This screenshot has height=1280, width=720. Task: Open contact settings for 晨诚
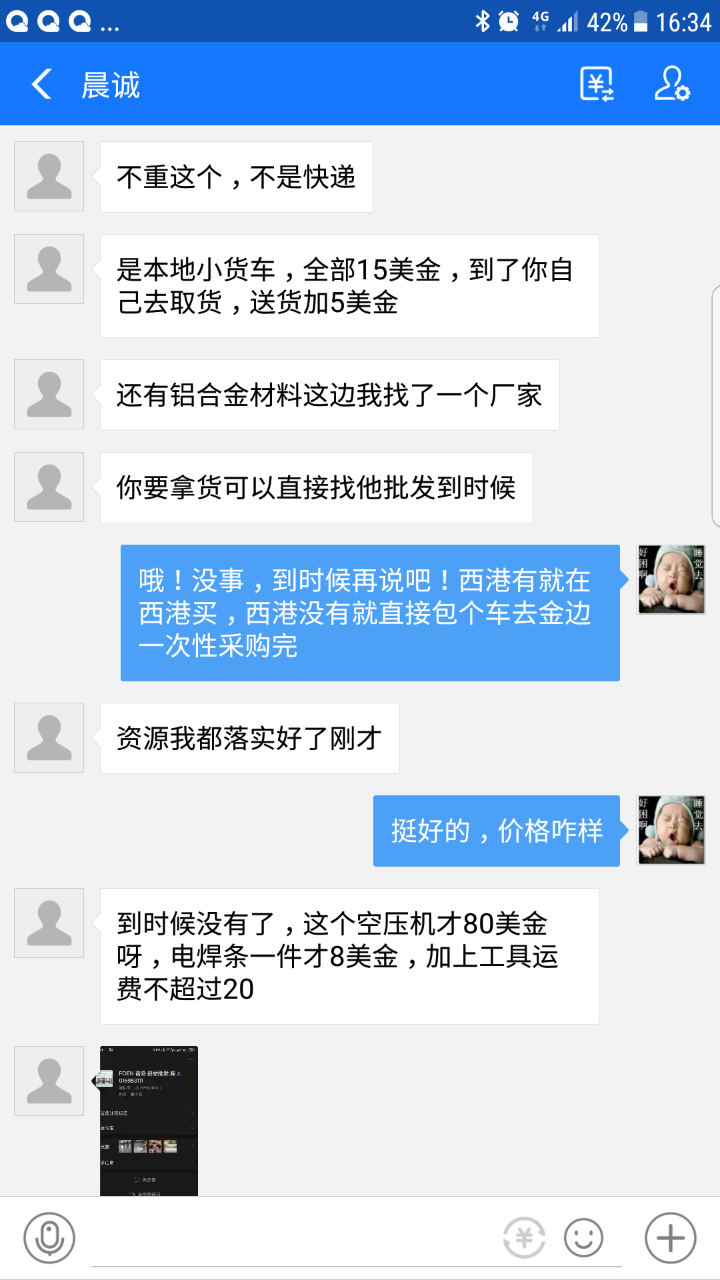click(x=672, y=84)
